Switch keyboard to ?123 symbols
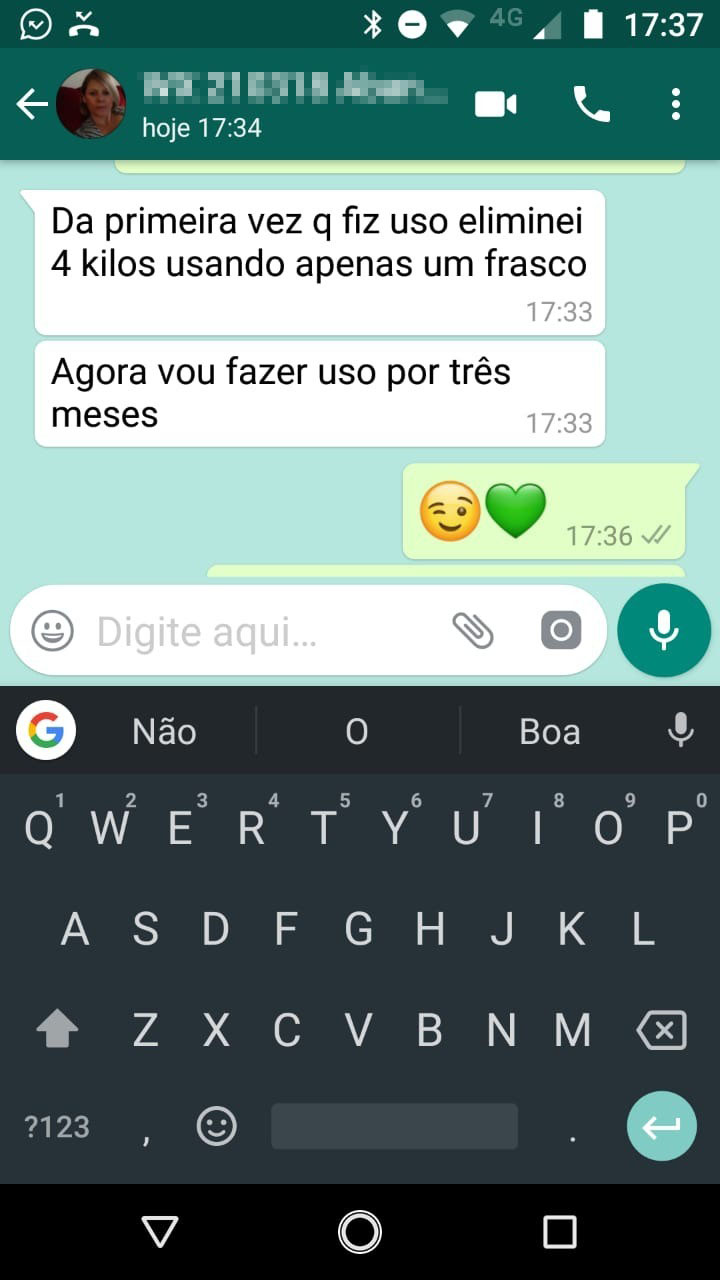This screenshot has width=720, height=1280. tap(57, 1127)
